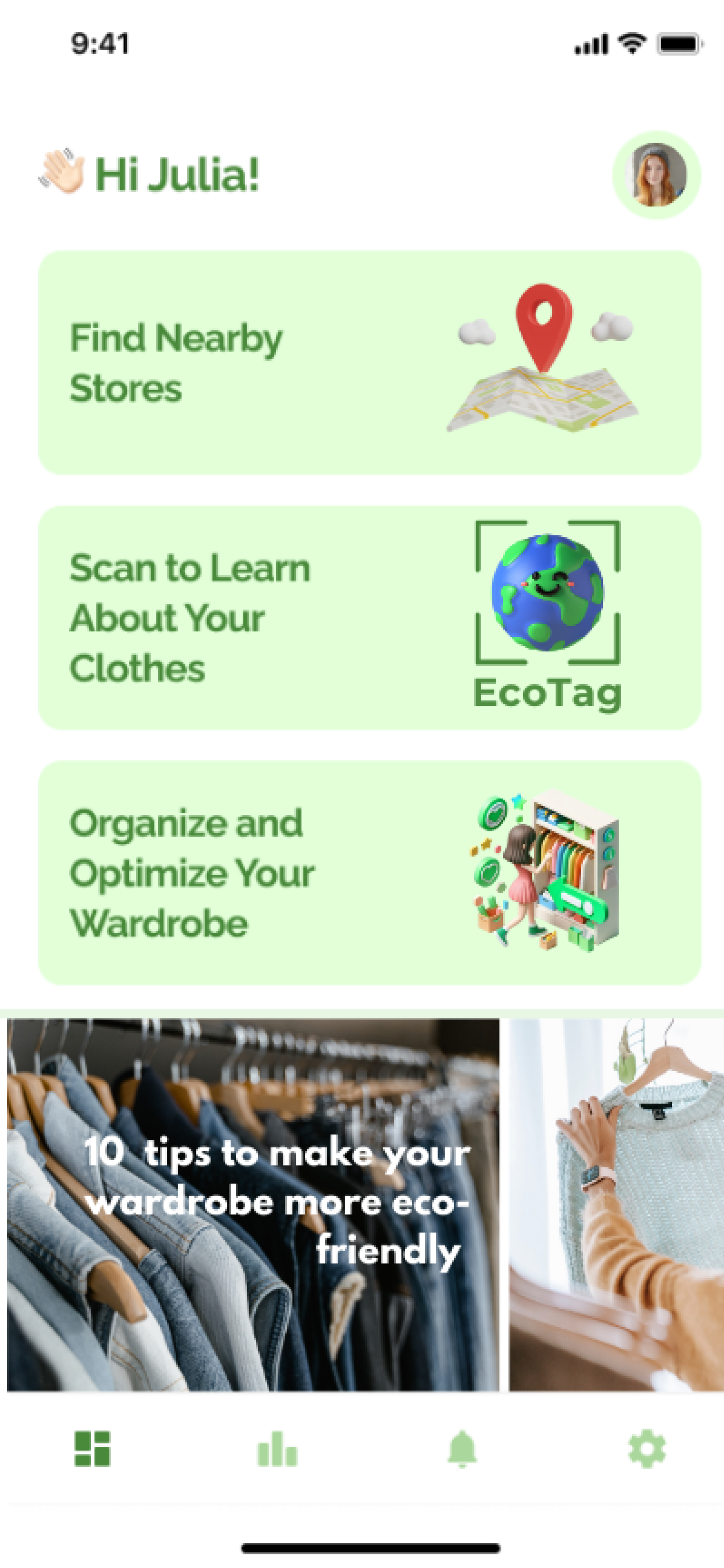This screenshot has height=1568, width=724.
Task: Open the Find Nearby Stores card
Action: coord(369,363)
